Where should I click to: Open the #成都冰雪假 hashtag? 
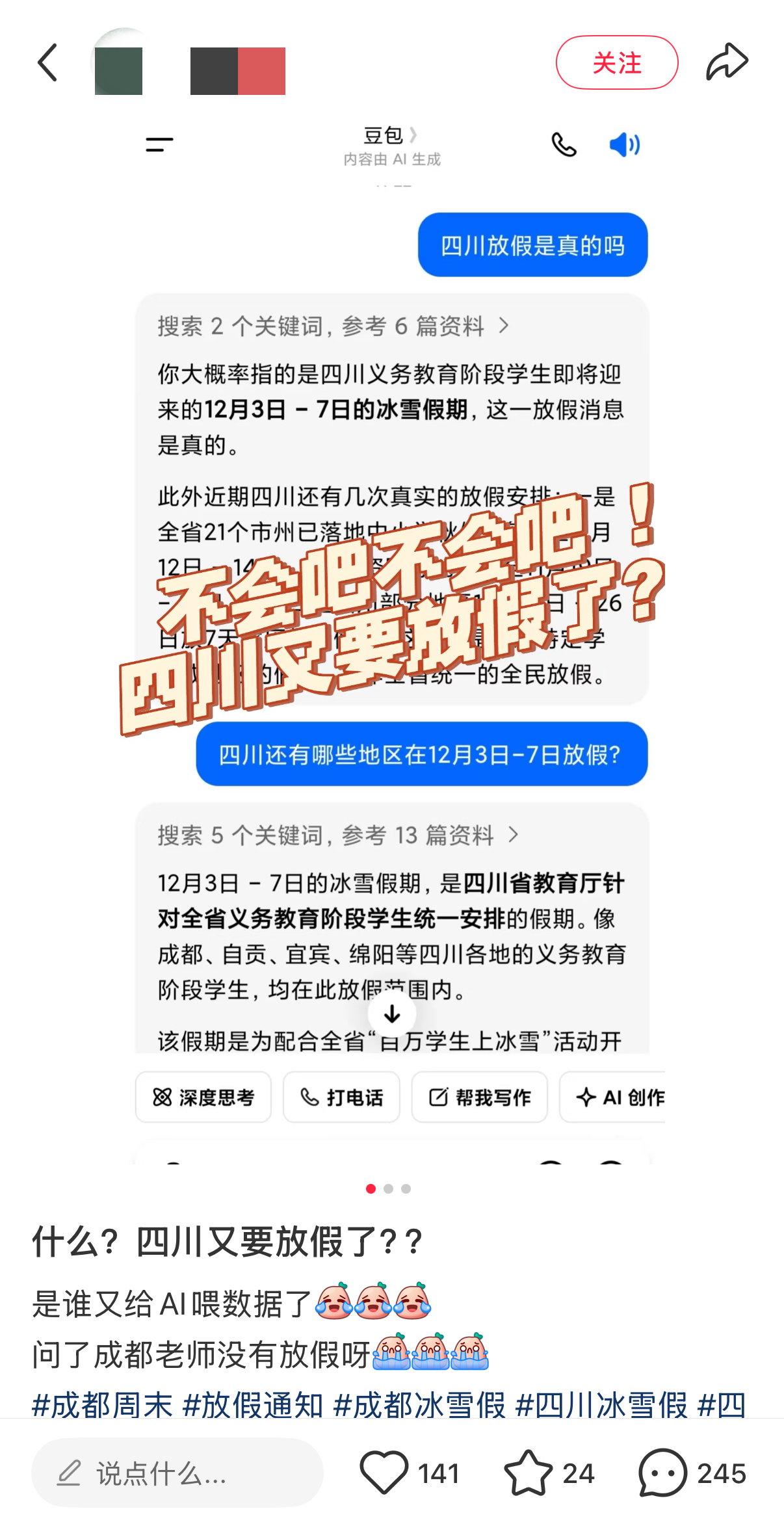[419, 1406]
